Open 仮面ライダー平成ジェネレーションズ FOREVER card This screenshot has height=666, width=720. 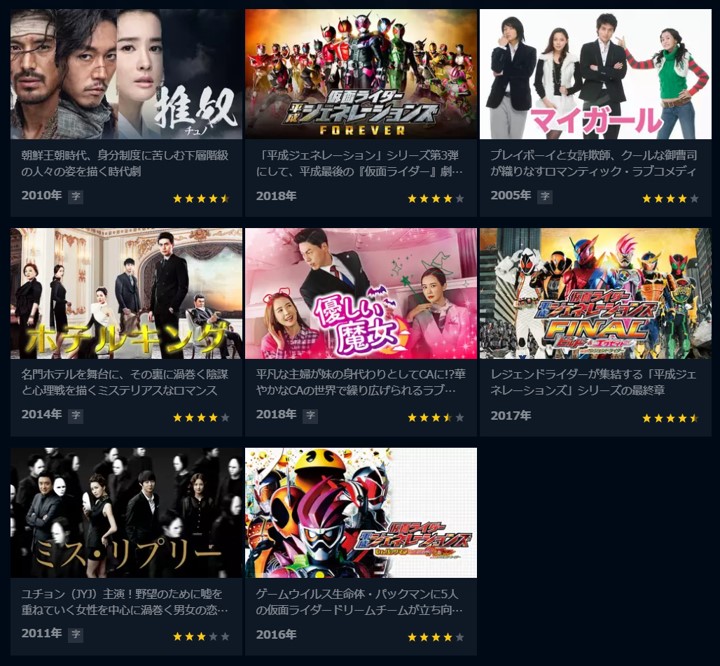[x=361, y=75]
